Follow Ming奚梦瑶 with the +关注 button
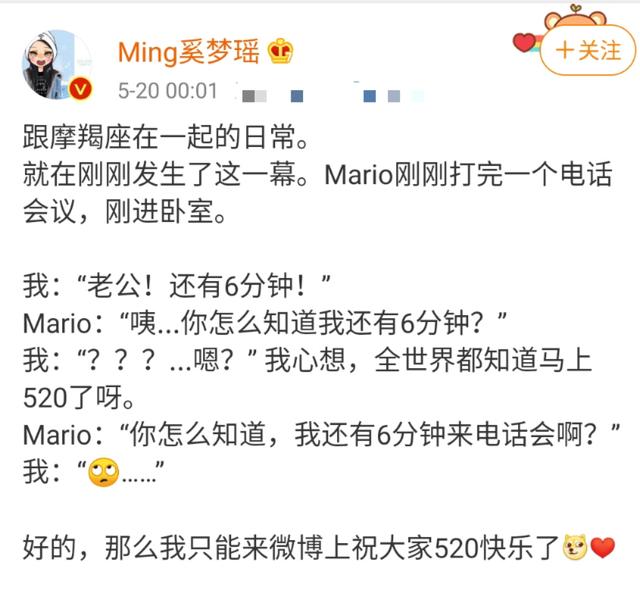Screen dimensions: 640x604 click(x=587, y=50)
